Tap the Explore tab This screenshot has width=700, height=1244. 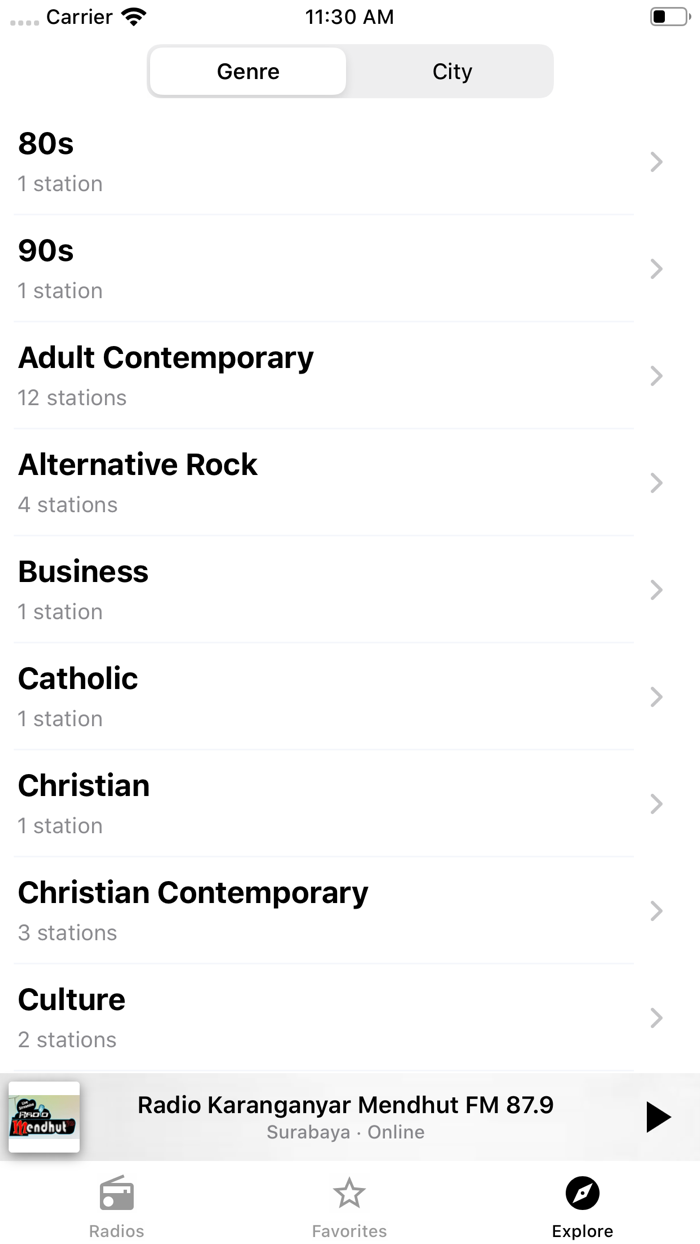tap(582, 1207)
